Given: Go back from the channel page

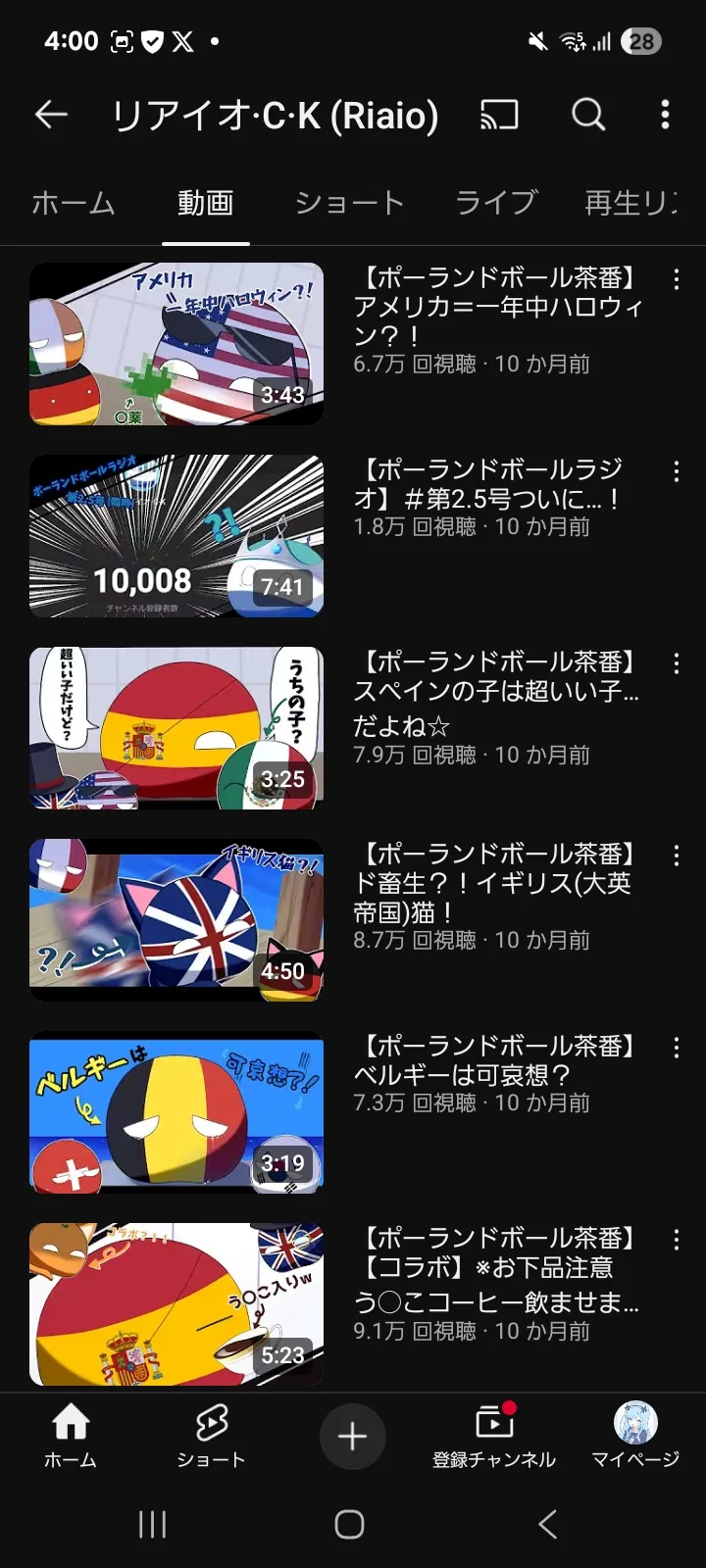Looking at the screenshot, I should [51, 116].
